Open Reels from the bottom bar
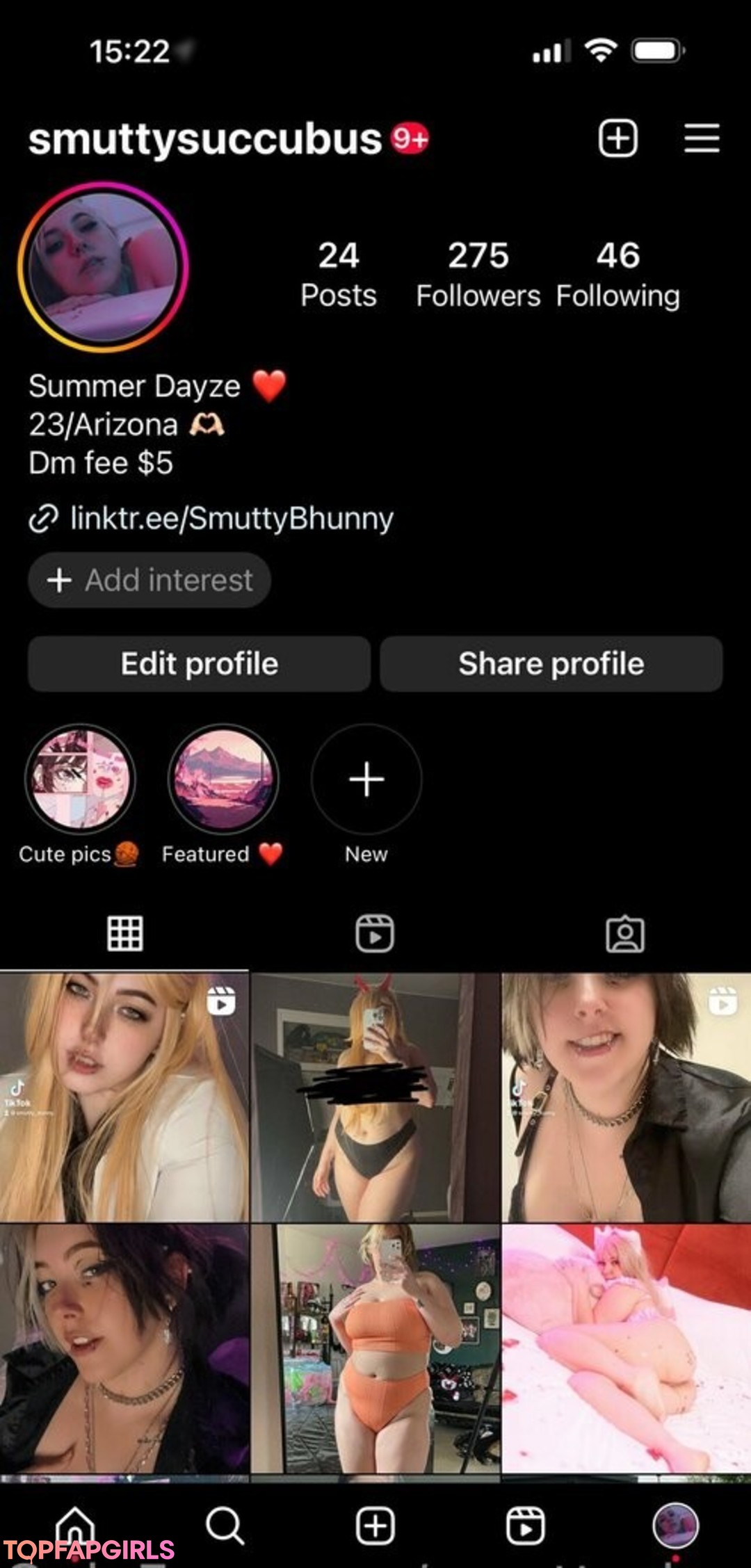 (x=525, y=1526)
